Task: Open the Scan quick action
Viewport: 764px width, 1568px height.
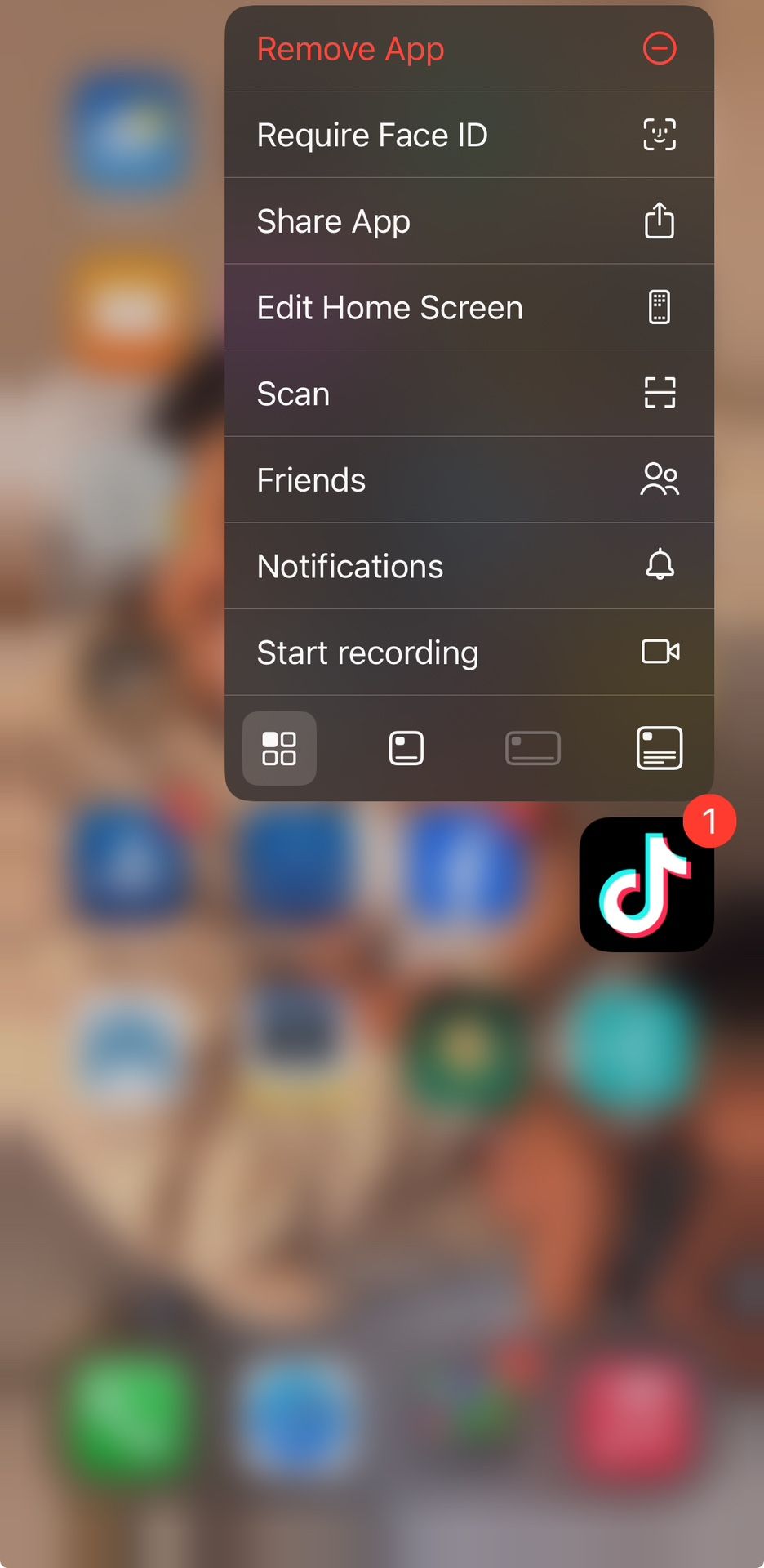Action: coord(469,394)
